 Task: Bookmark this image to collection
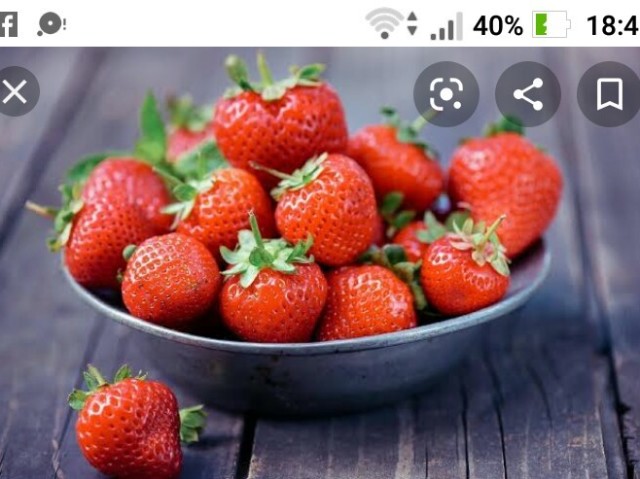point(609,94)
